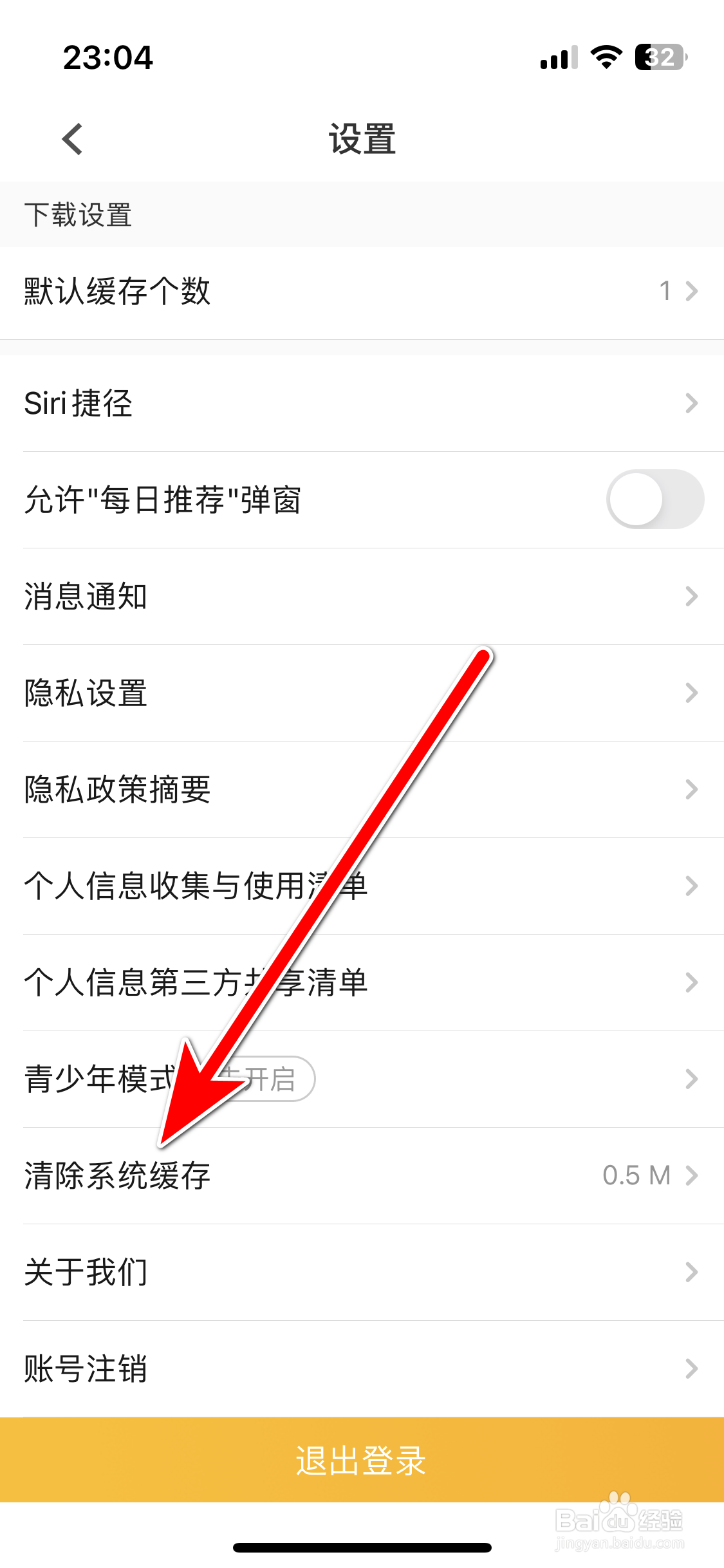Screen dimensions: 724x1568
Task: Open 关于我们 about page
Action: [x=362, y=1272]
